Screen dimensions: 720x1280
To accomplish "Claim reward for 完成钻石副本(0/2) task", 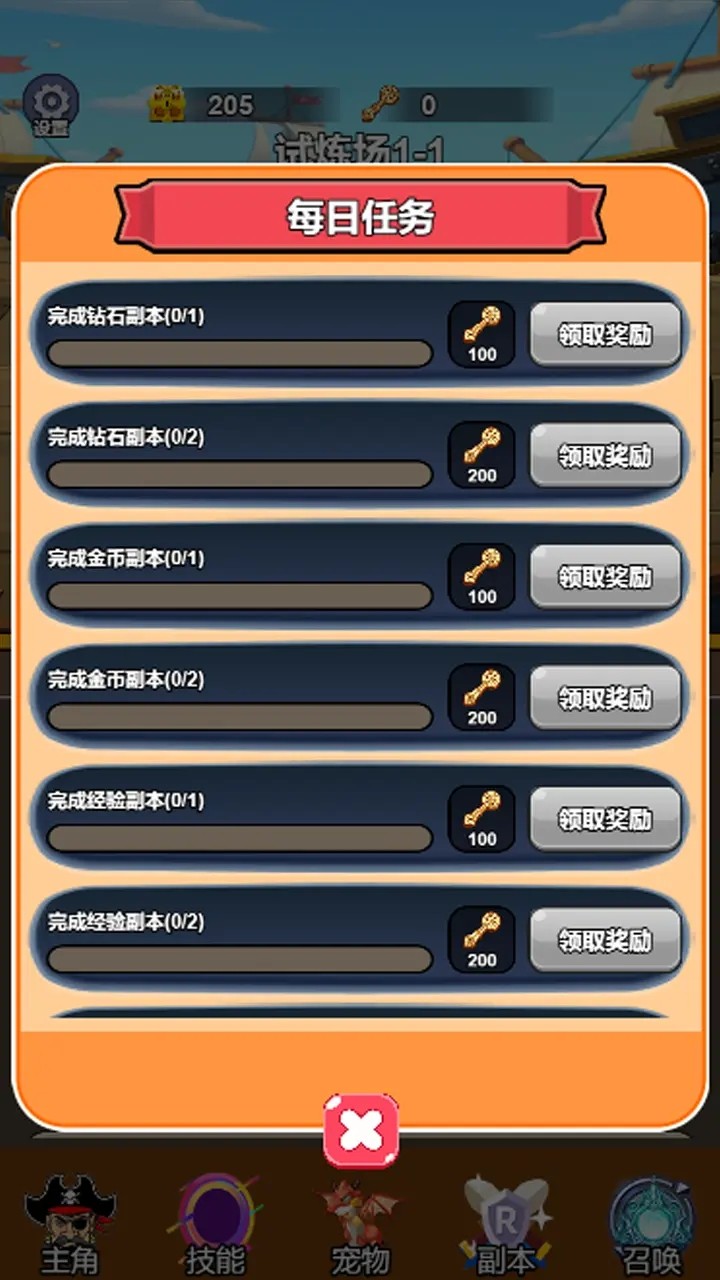I will tap(604, 457).
